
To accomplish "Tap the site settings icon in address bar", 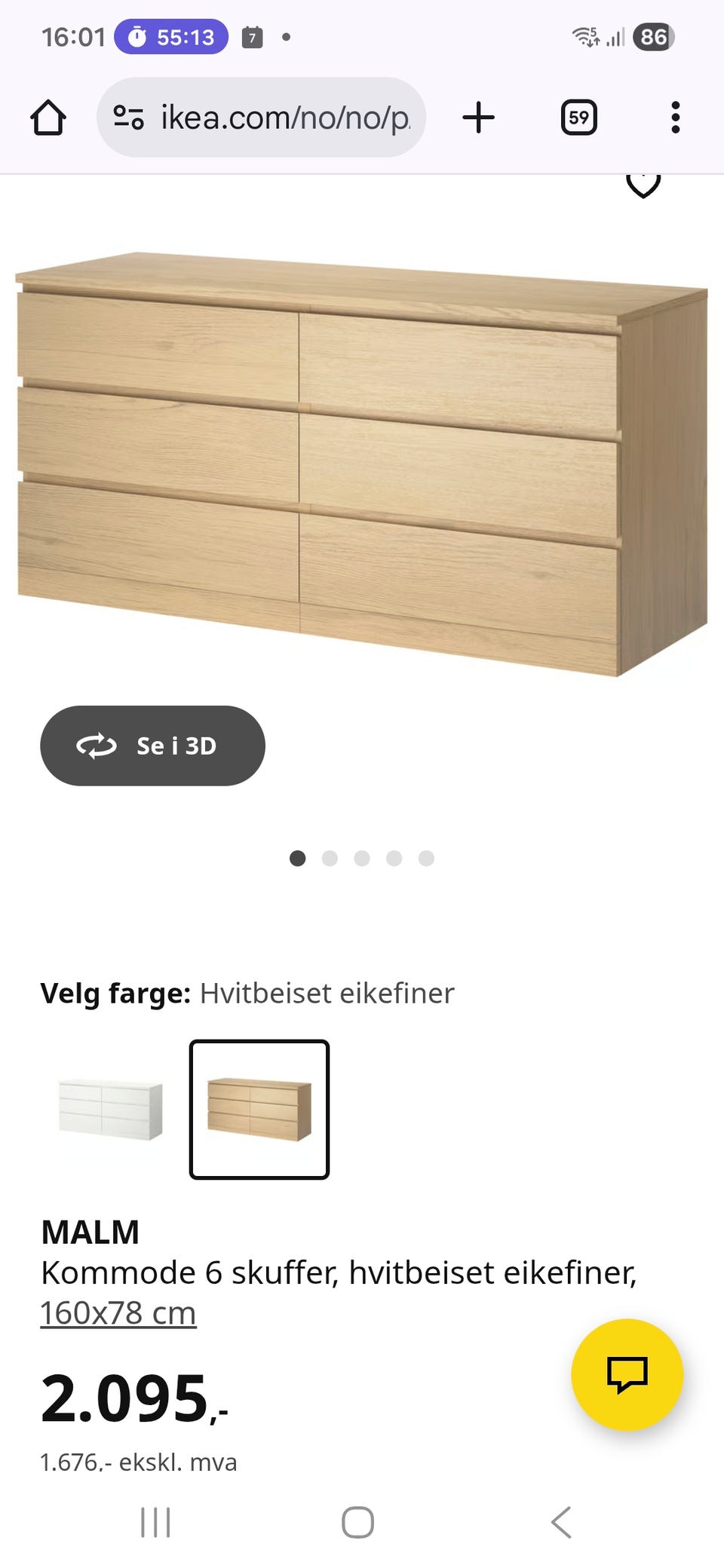I will click(128, 117).
